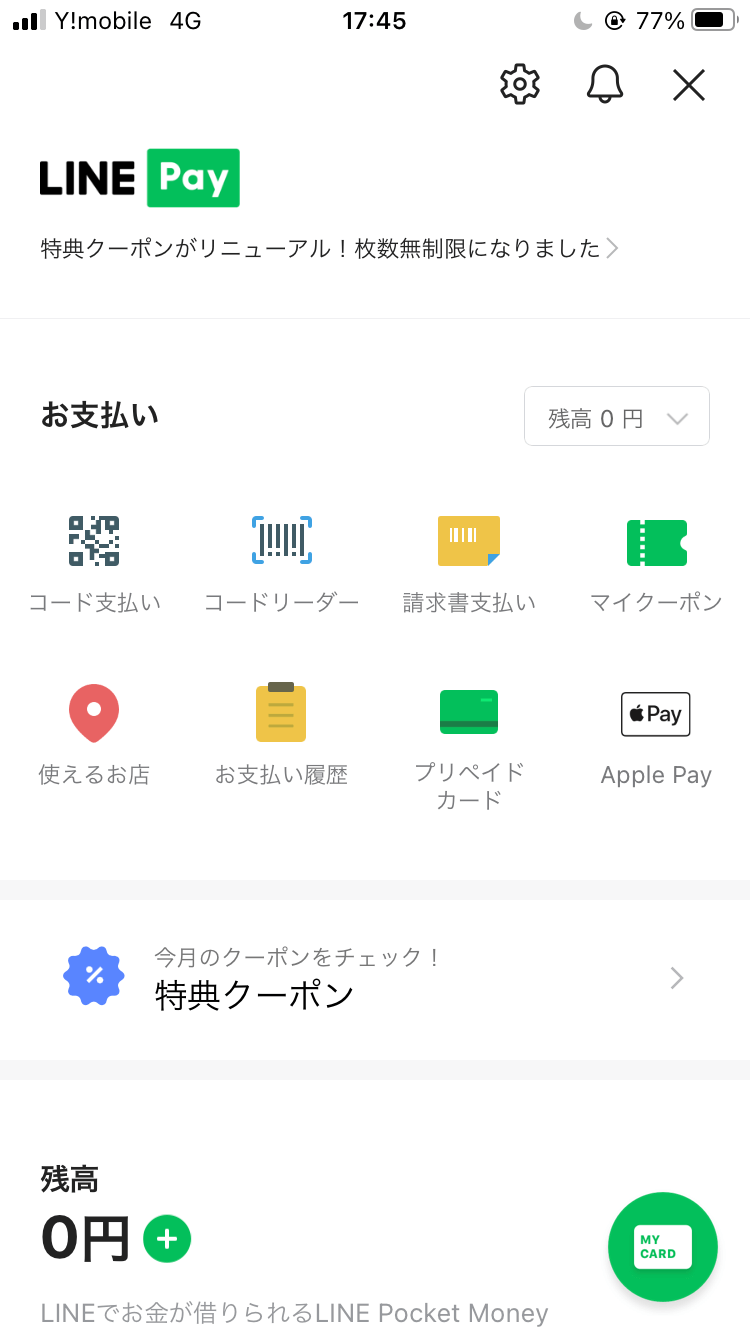Tap the green plus to add balance
Viewport: 750px width, 1334px height.
(x=167, y=1240)
